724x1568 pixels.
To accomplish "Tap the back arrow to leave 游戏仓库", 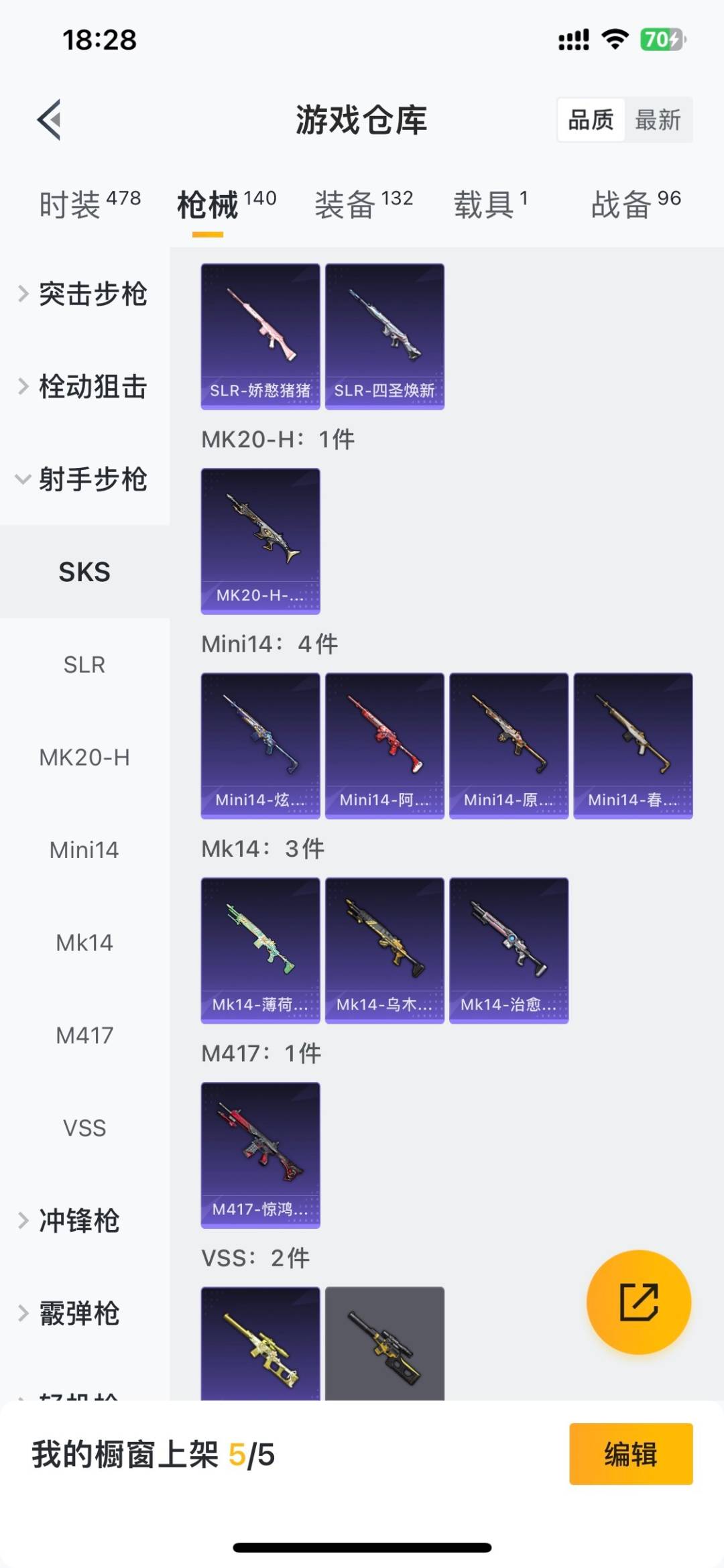I will pyautogui.click(x=47, y=121).
